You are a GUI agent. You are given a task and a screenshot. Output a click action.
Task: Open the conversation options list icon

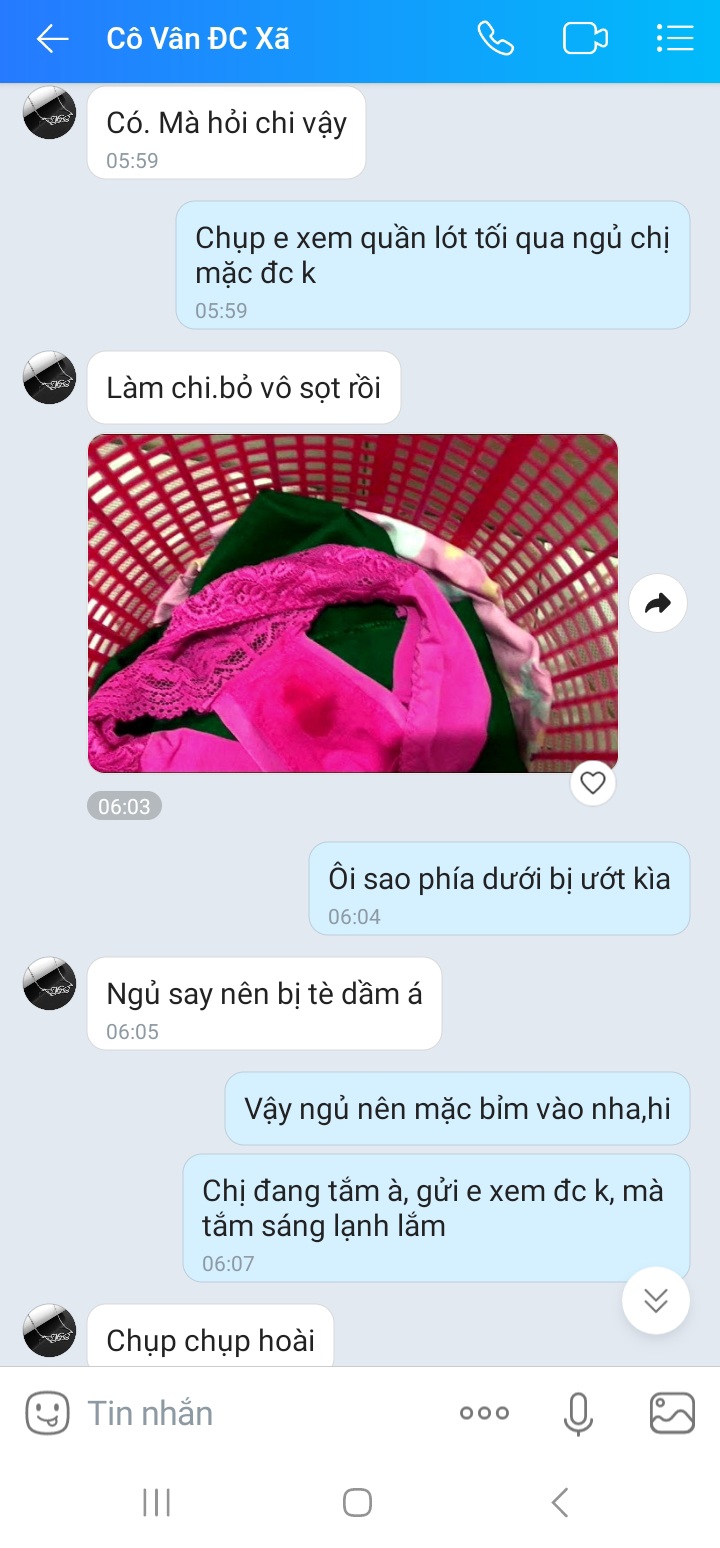675,40
